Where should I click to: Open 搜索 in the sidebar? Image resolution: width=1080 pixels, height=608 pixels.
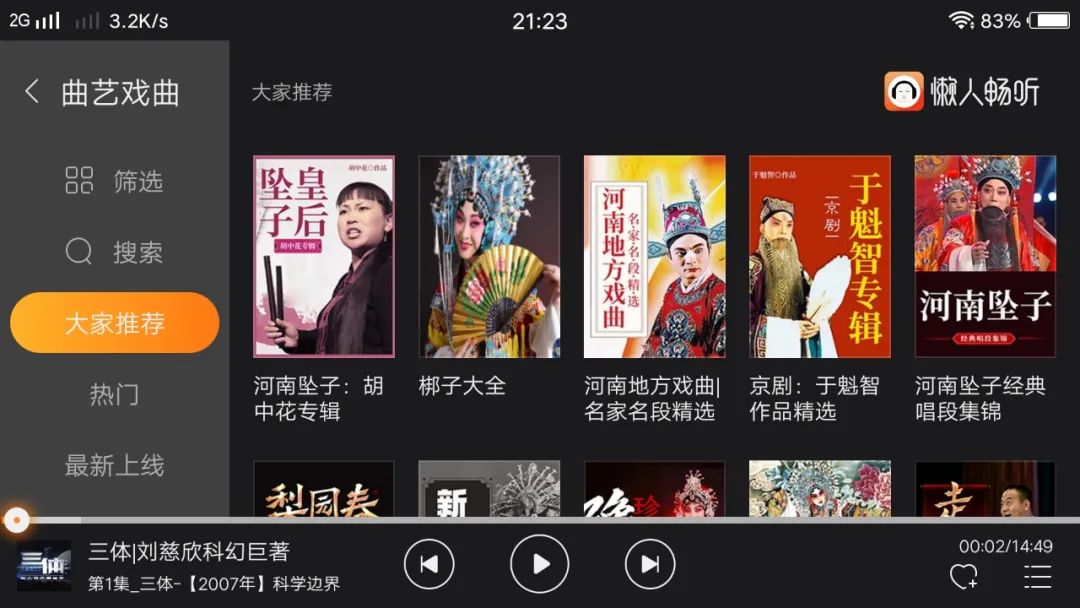click(x=114, y=252)
